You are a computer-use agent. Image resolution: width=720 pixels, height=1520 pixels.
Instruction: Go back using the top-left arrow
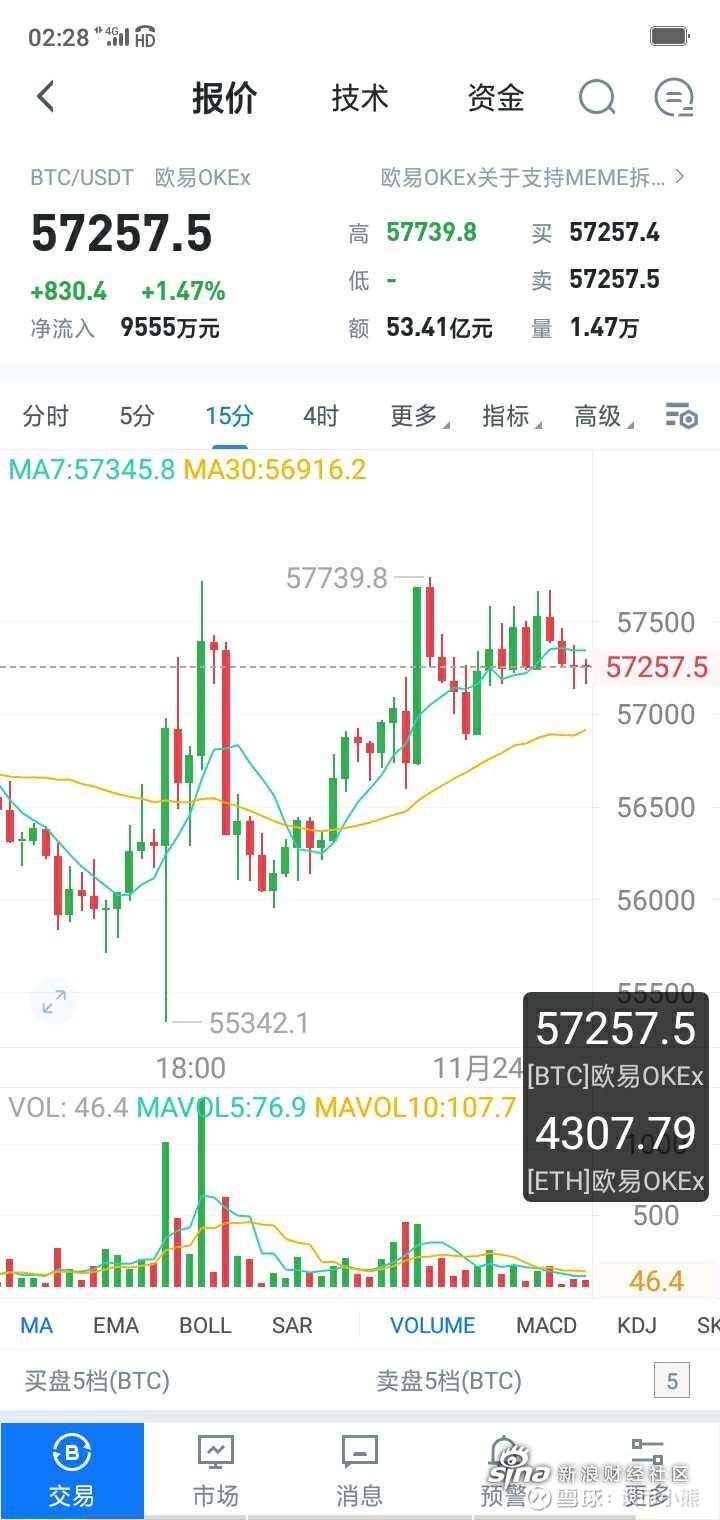45,97
